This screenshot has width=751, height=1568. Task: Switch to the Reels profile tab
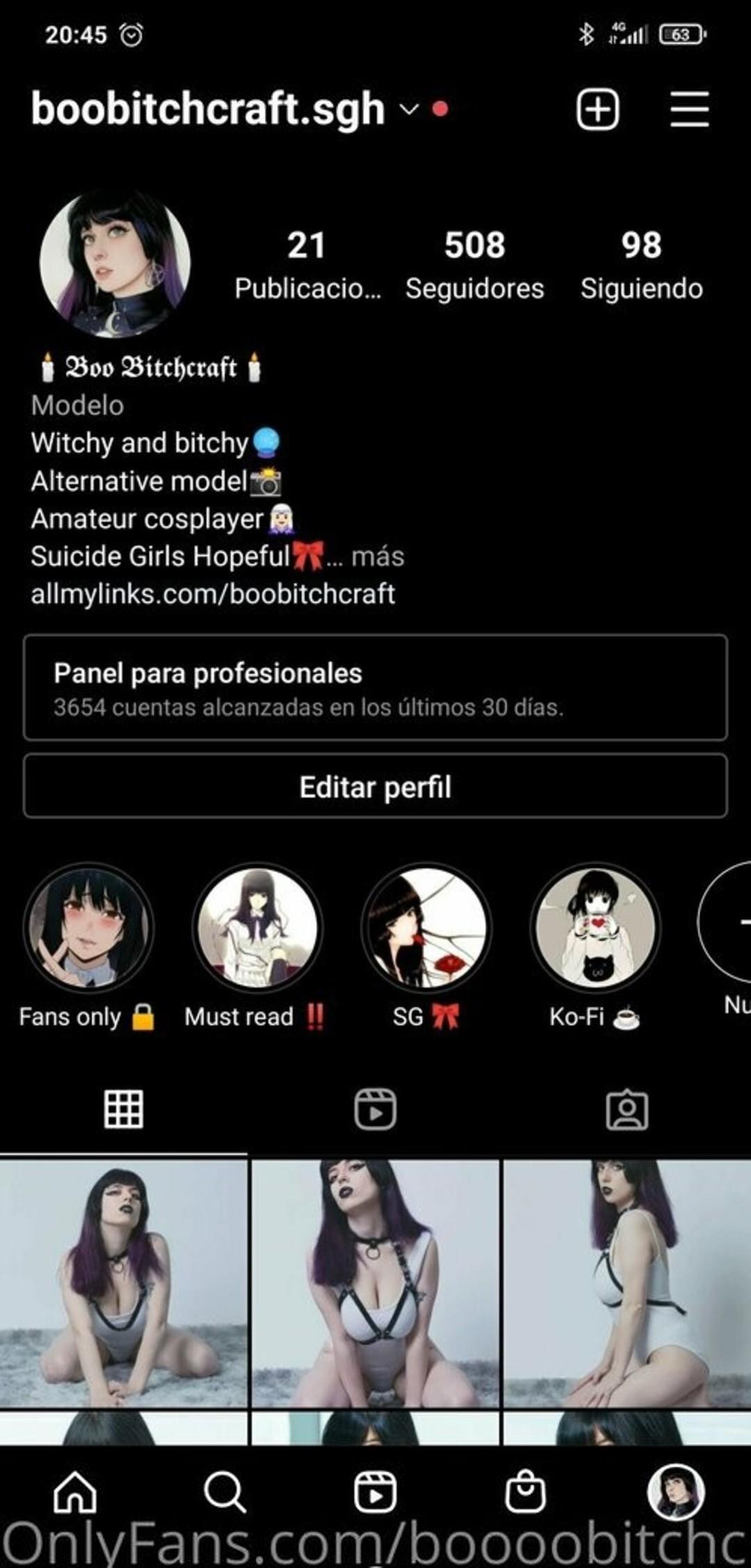(x=375, y=1109)
